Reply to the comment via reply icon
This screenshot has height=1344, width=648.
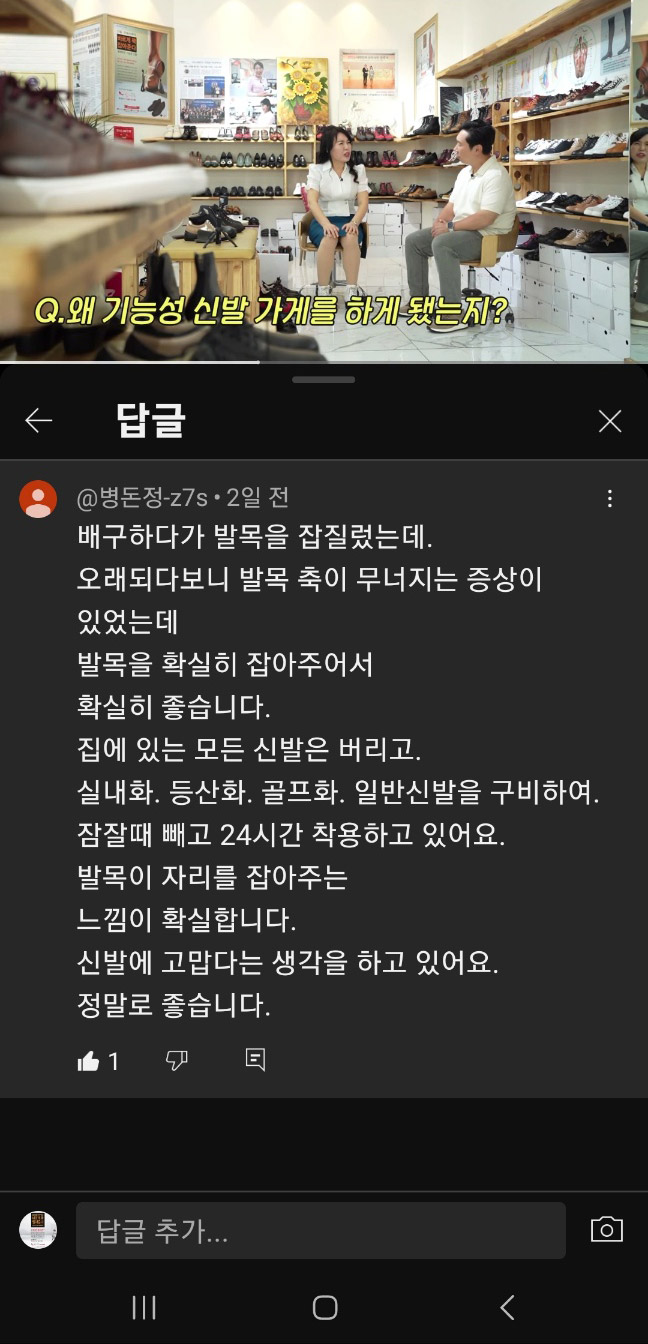[x=255, y=1060]
